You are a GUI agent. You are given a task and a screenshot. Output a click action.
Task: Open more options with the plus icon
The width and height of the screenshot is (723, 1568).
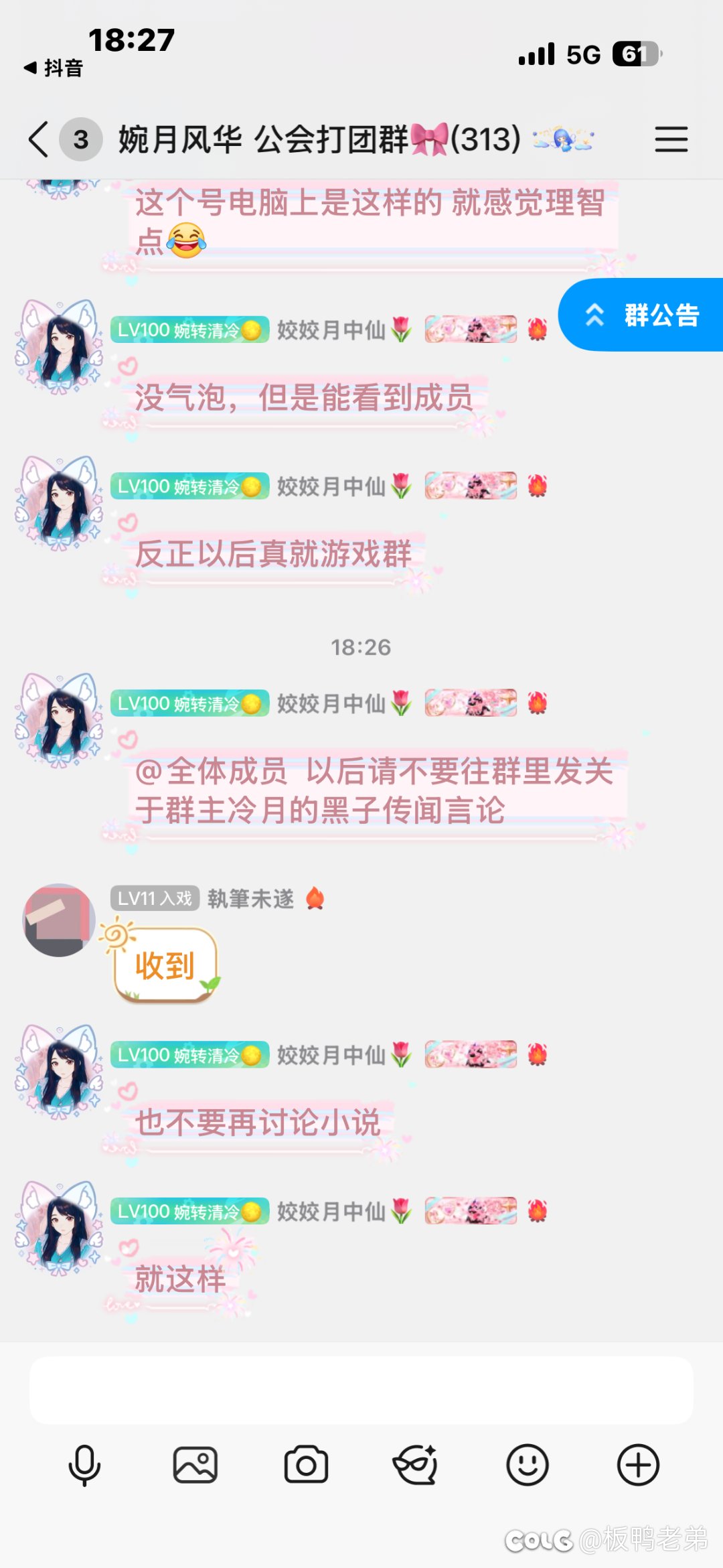[638, 1466]
